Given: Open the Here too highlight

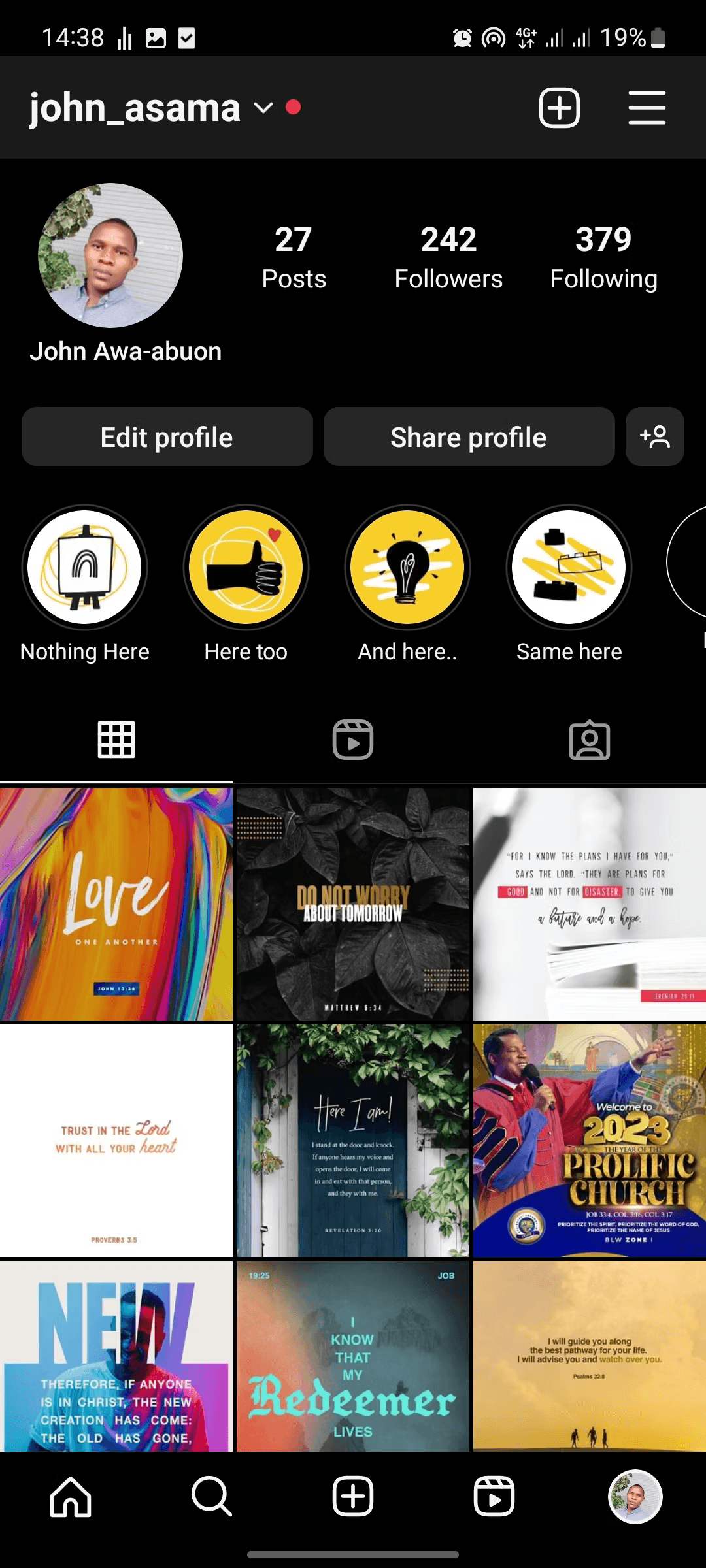Looking at the screenshot, I should (246, 567).
